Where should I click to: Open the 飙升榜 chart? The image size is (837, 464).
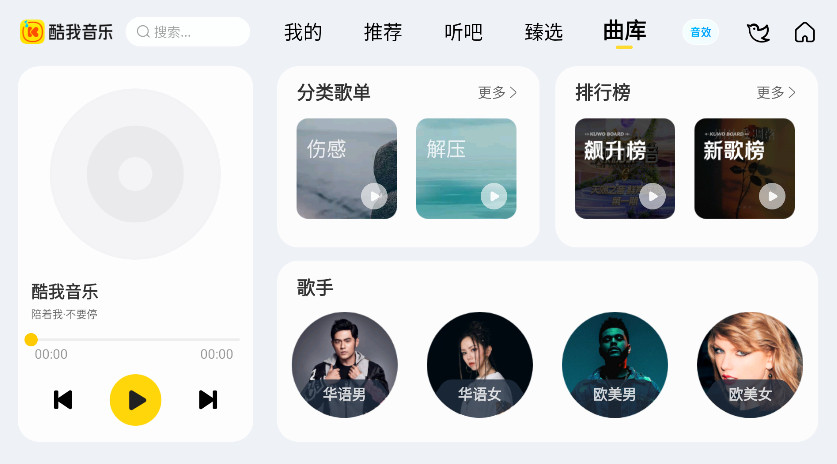pyautogui.click(x=624, y=168)
